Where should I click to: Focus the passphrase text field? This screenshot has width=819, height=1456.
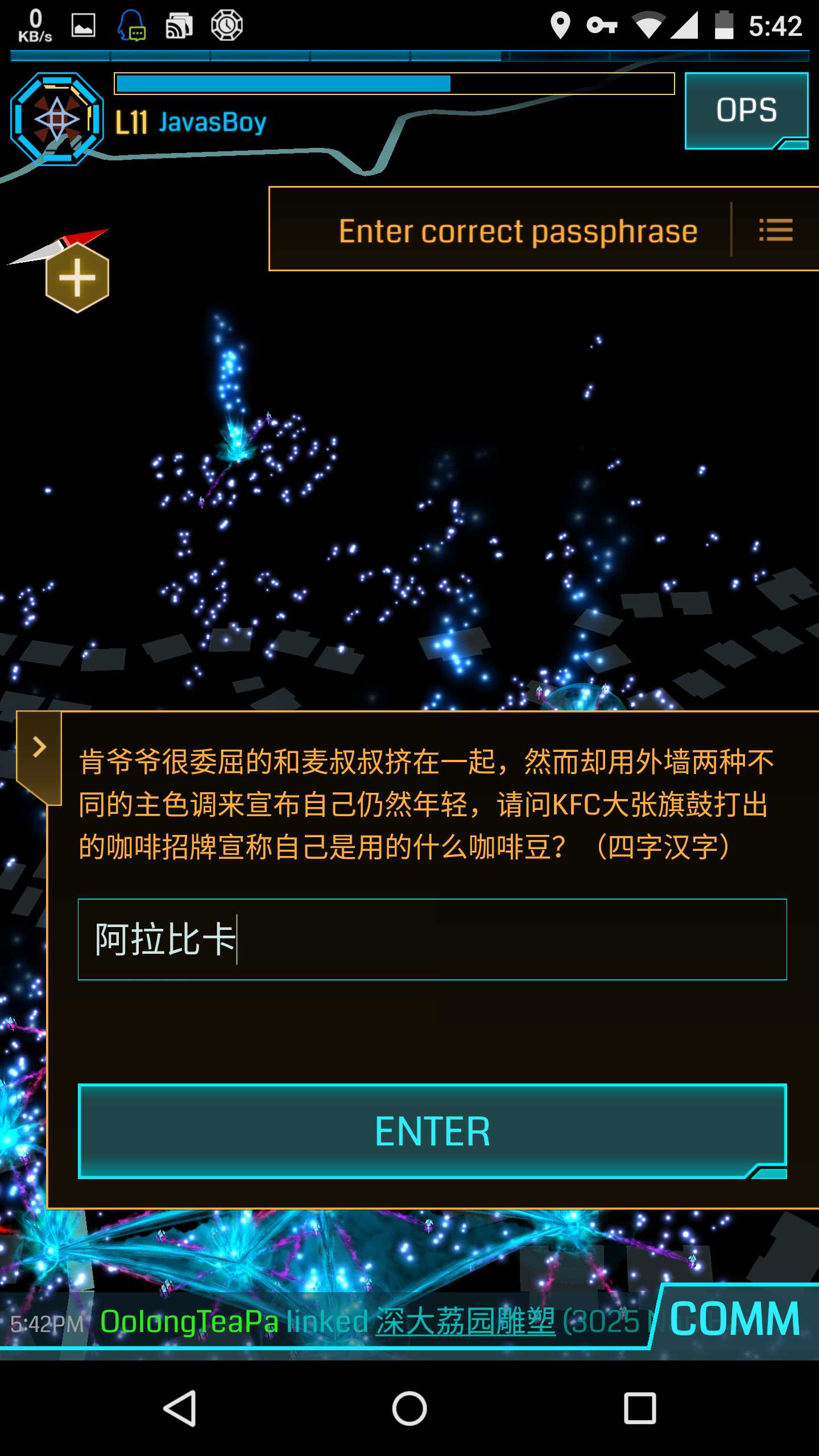[x=432, y=939]
